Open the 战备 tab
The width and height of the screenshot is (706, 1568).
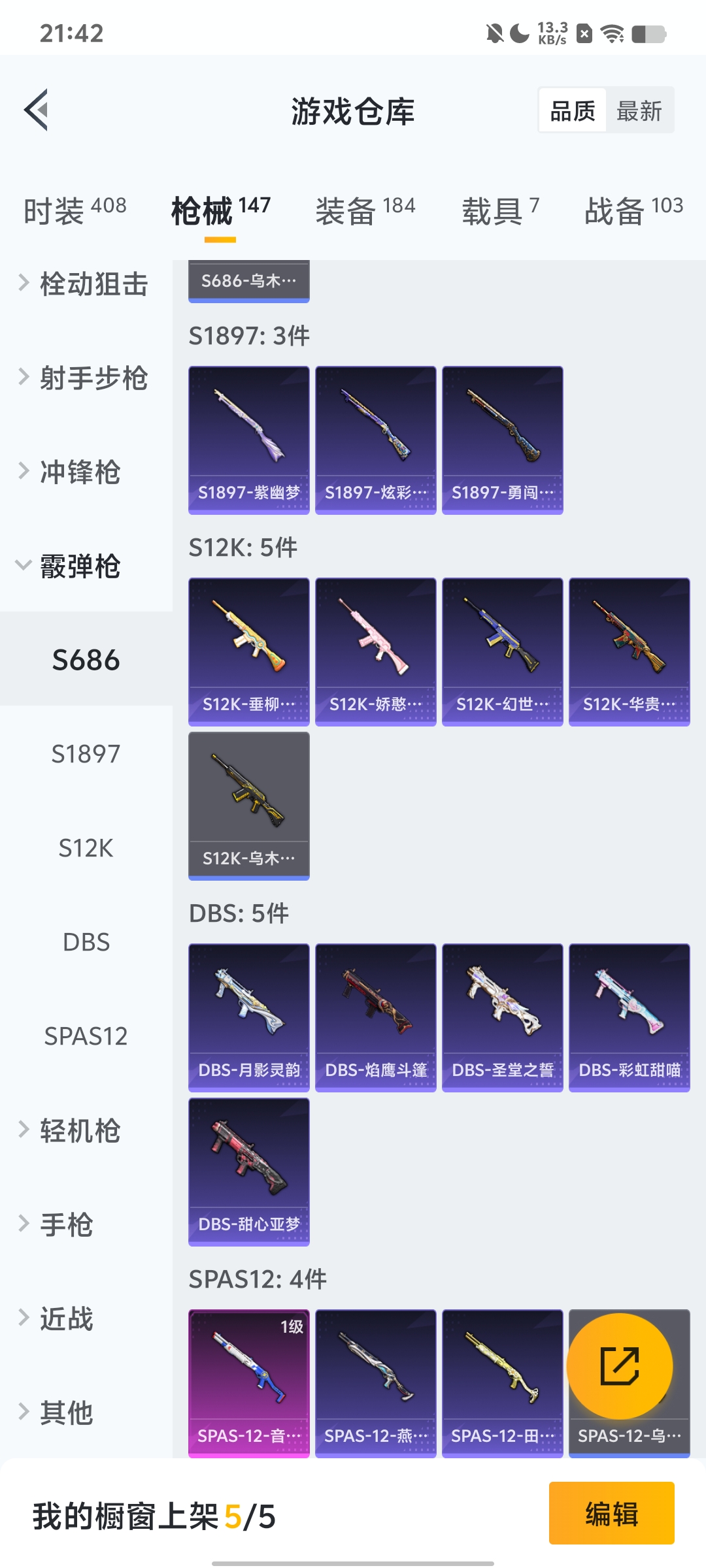click(633, 210)
